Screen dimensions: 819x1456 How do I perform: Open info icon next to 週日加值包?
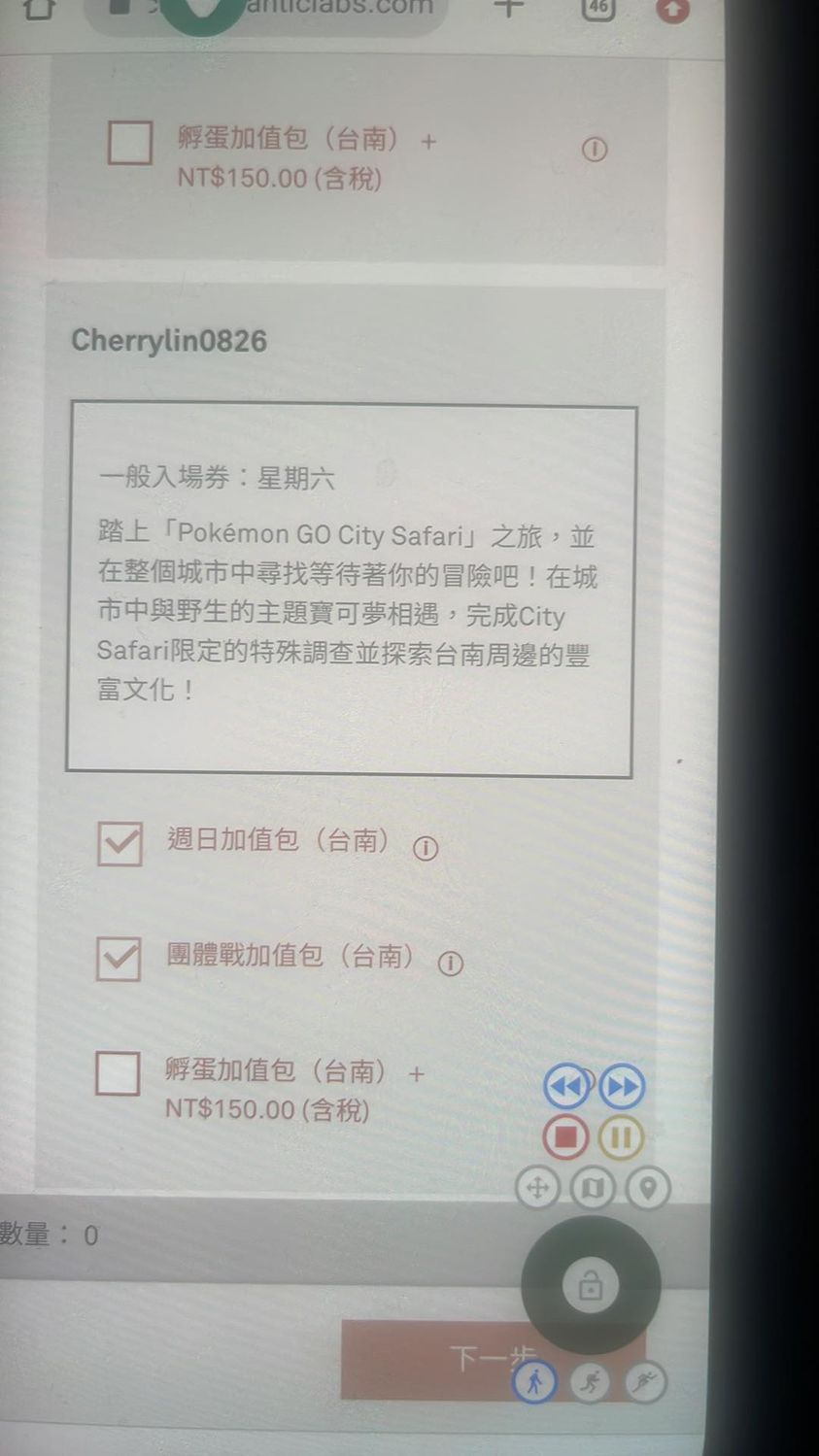pos(426,848)
